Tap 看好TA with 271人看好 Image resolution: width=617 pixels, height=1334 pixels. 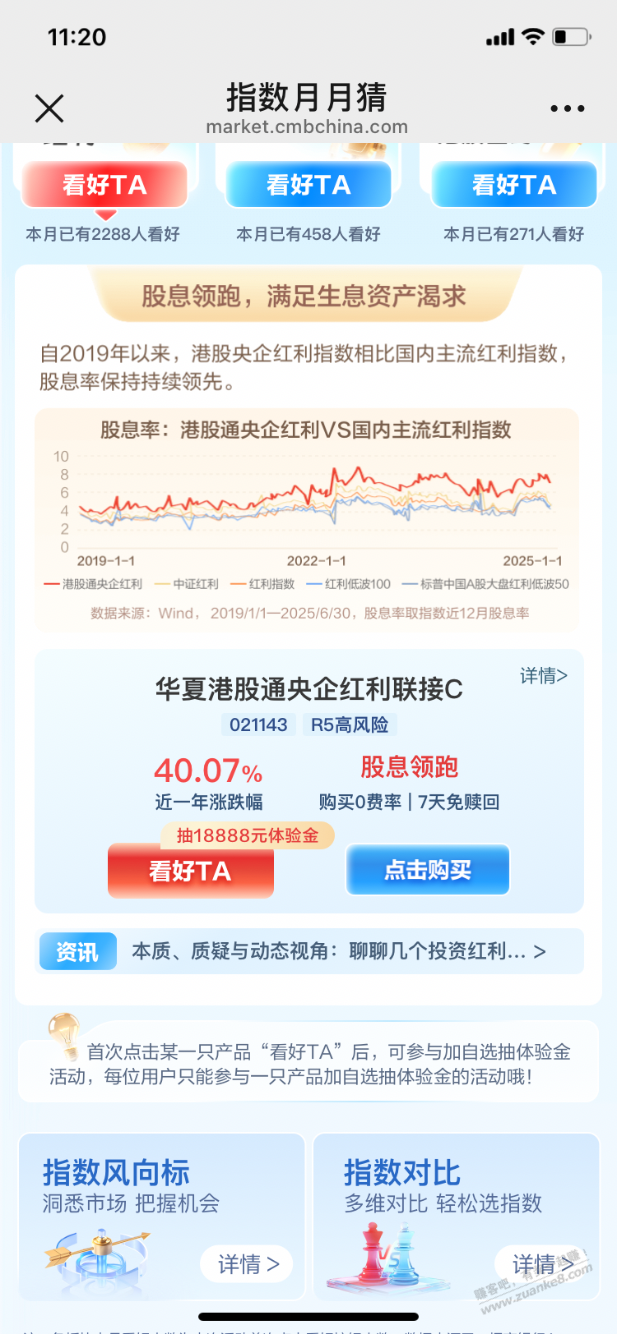tap(513, 185)
